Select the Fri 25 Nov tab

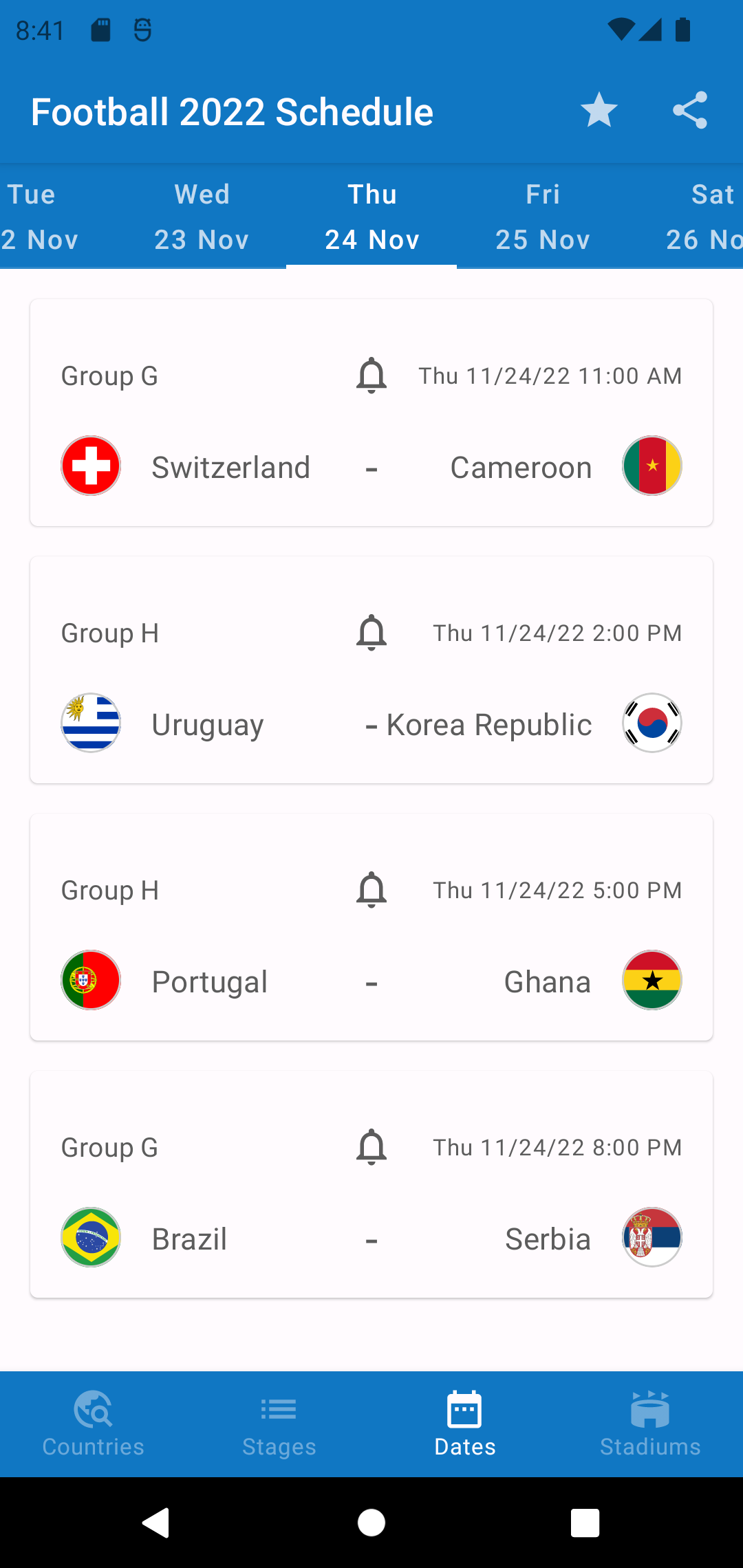pos(543,217)
